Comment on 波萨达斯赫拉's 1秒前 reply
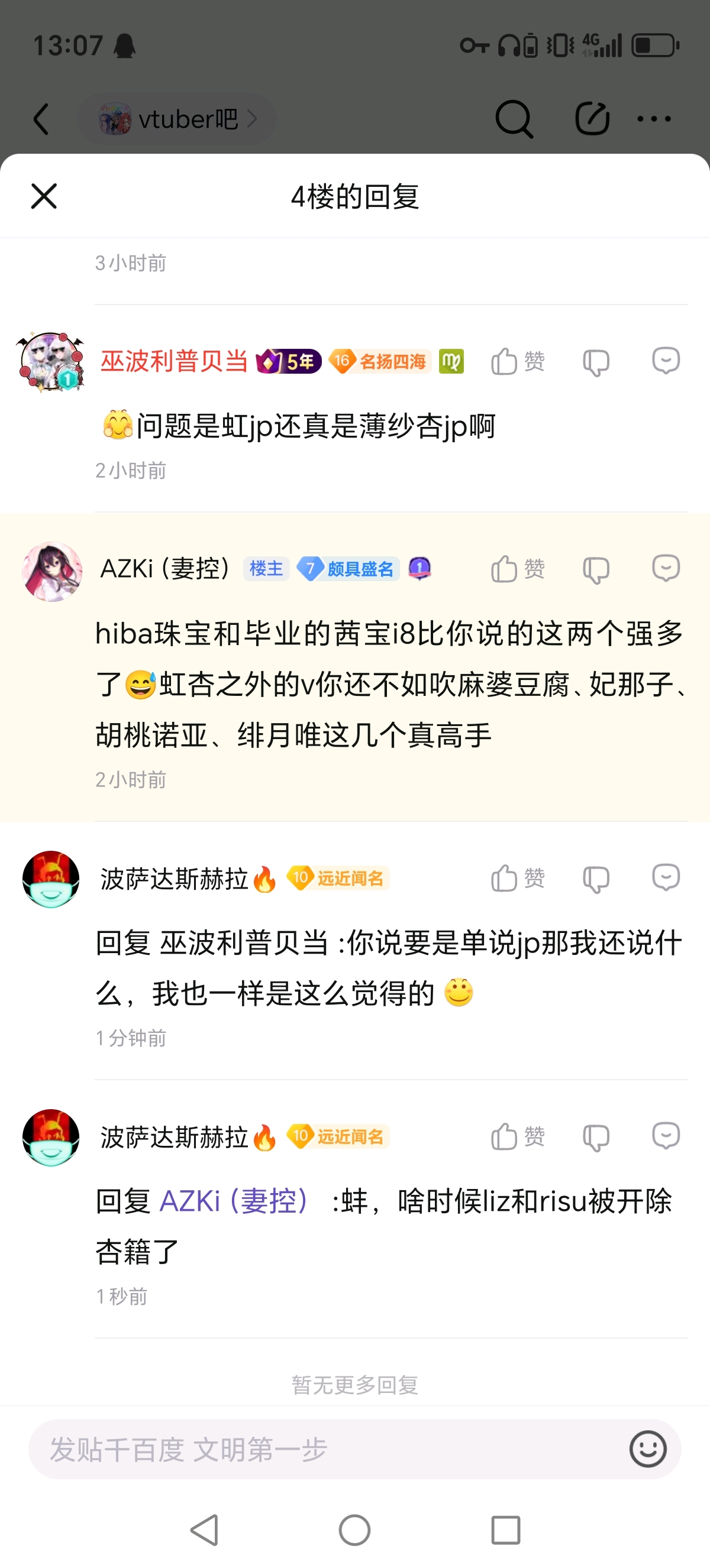The height and width of the screenshot is (1568, 710). (x=666, y=1136)
